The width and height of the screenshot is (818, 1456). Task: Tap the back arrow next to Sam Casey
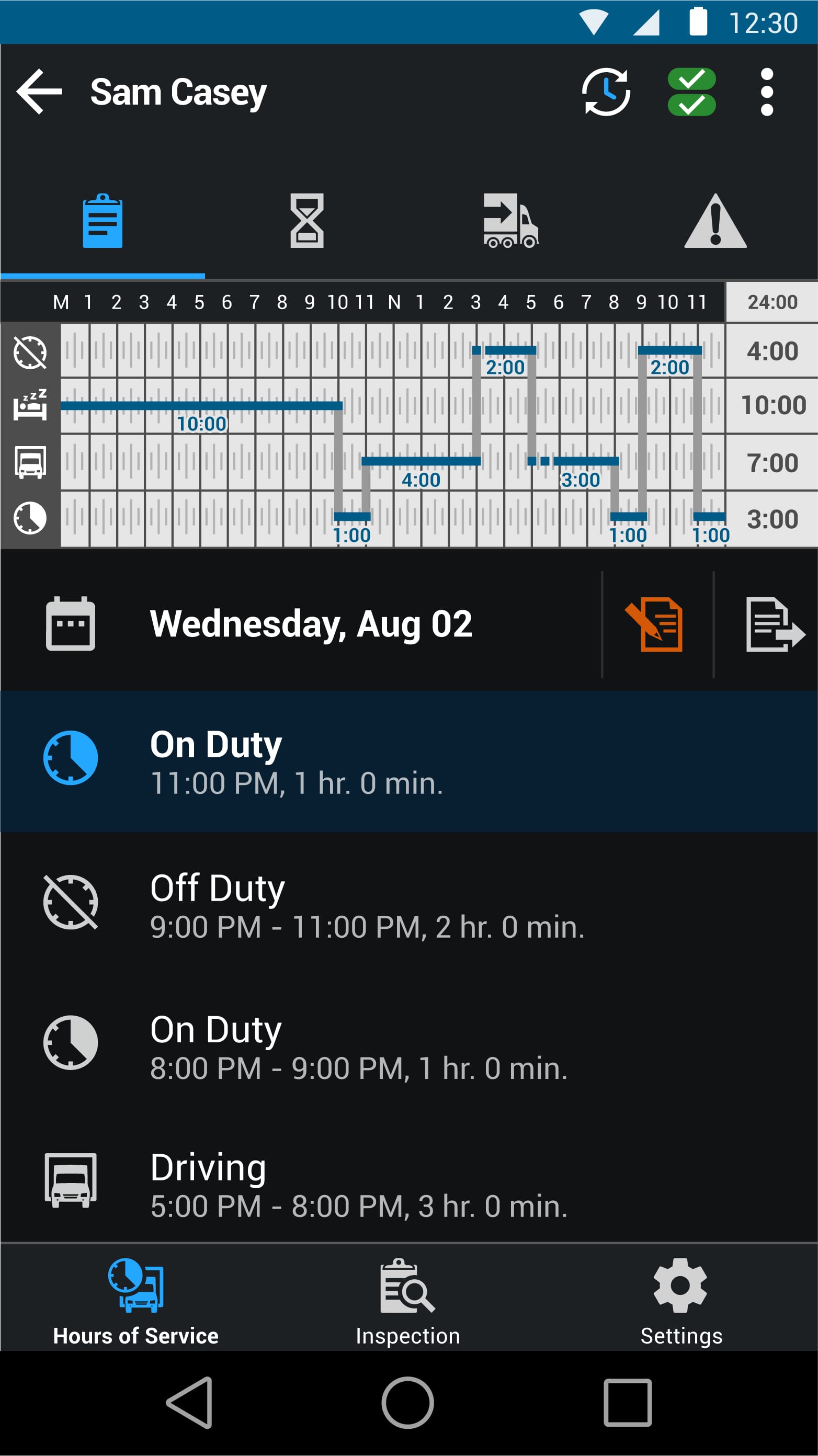click(38, 90)
